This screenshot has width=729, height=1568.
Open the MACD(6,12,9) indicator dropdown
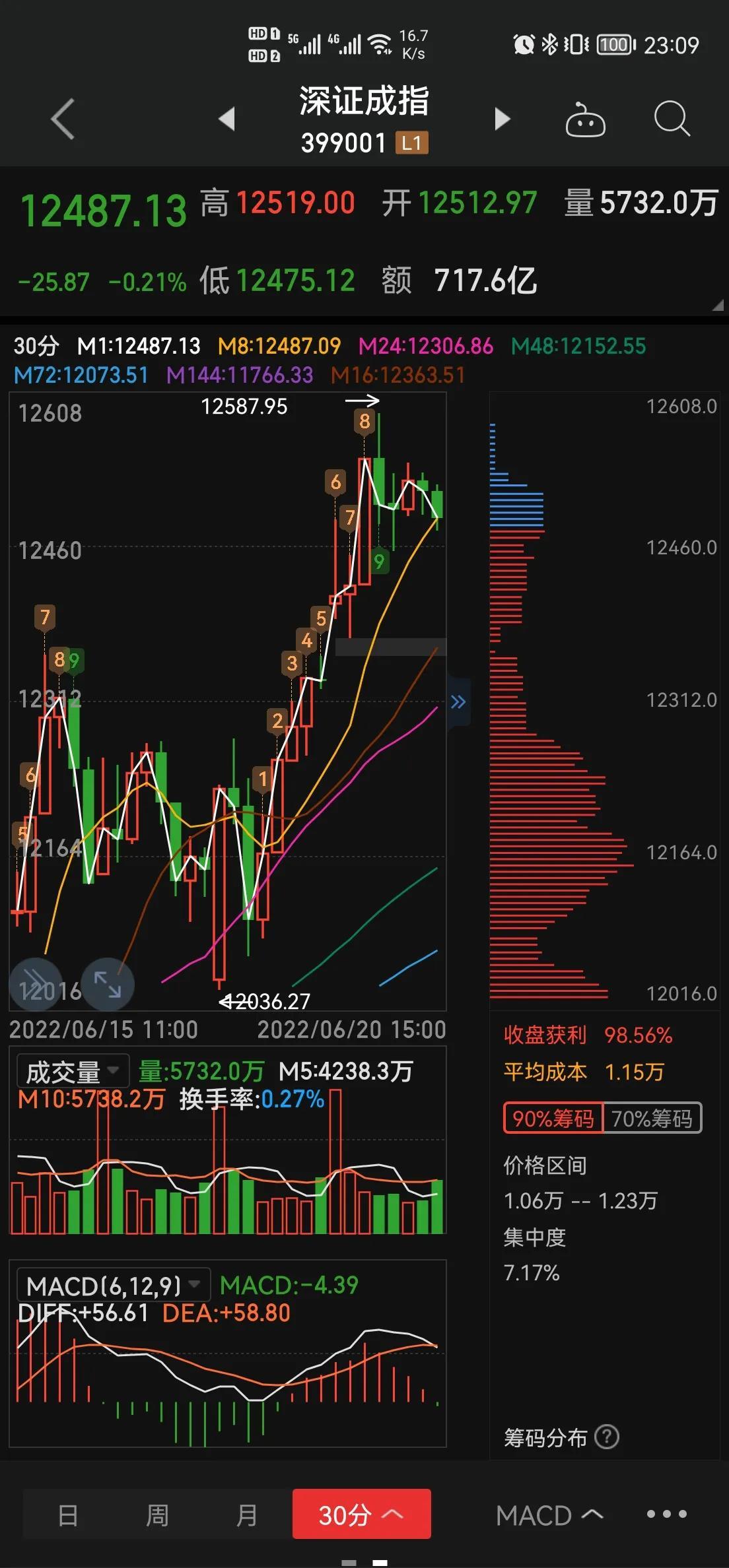pyautogui.click(x=113, y=1285)
